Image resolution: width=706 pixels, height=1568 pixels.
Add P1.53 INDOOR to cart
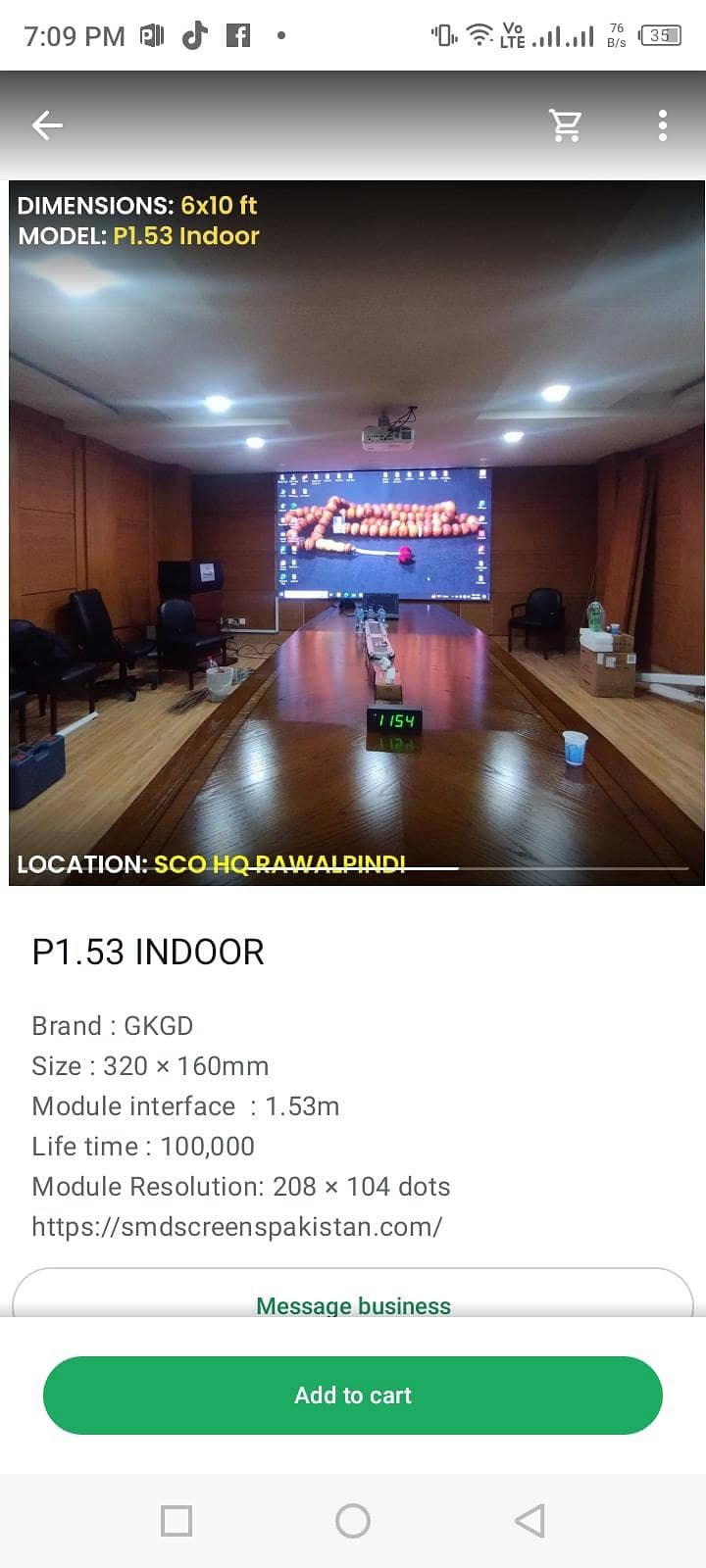tap(353, 1395)
